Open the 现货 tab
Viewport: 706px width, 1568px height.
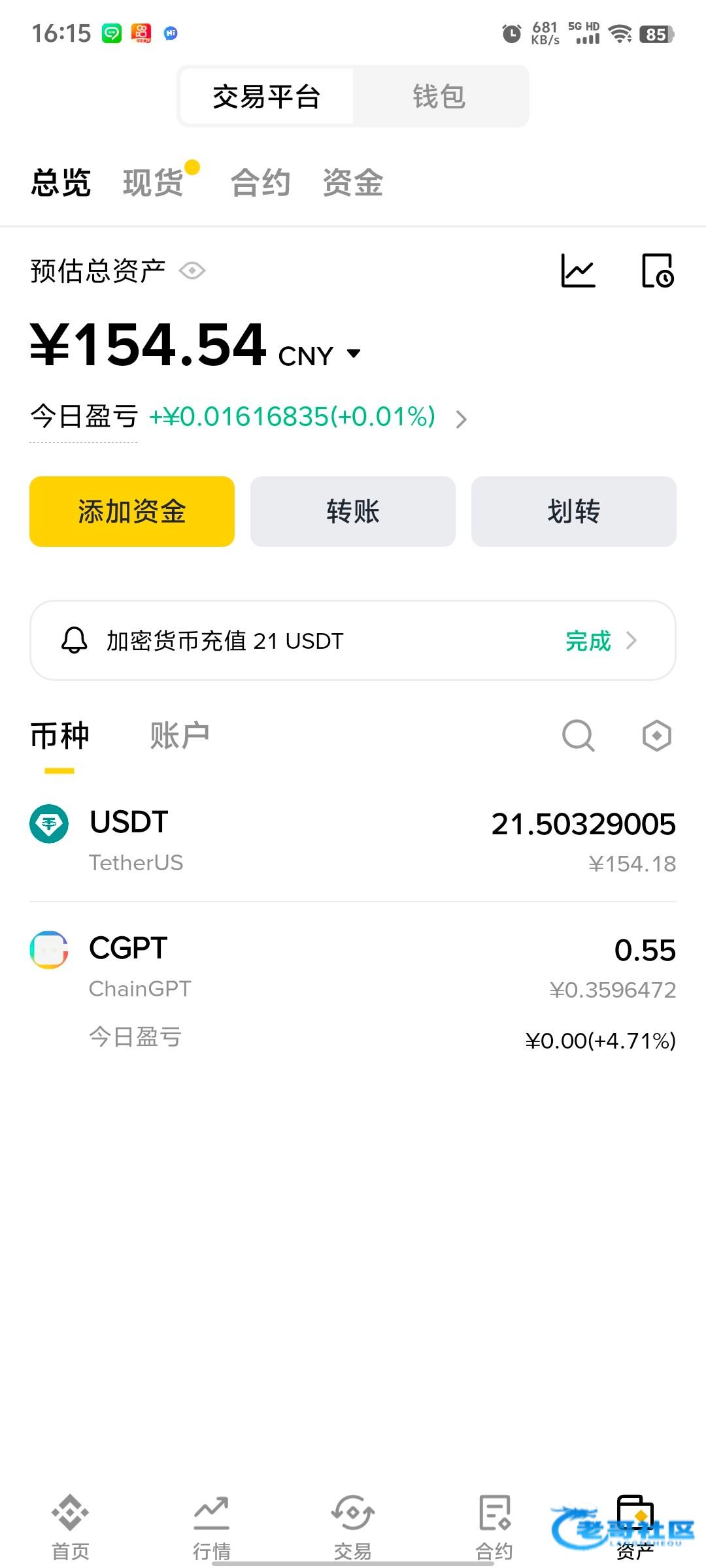point(153,182)
